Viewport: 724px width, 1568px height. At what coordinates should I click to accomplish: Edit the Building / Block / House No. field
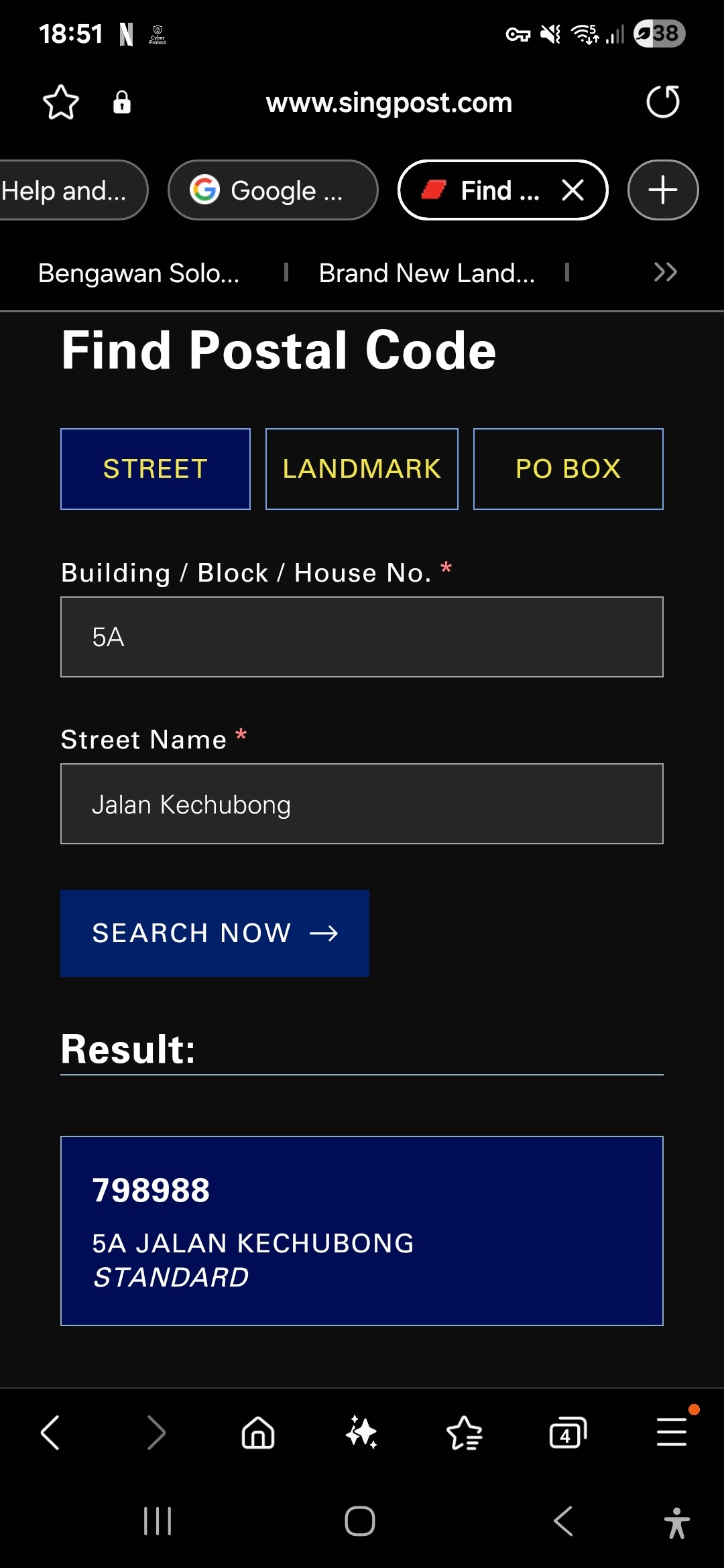coord(362,637)
